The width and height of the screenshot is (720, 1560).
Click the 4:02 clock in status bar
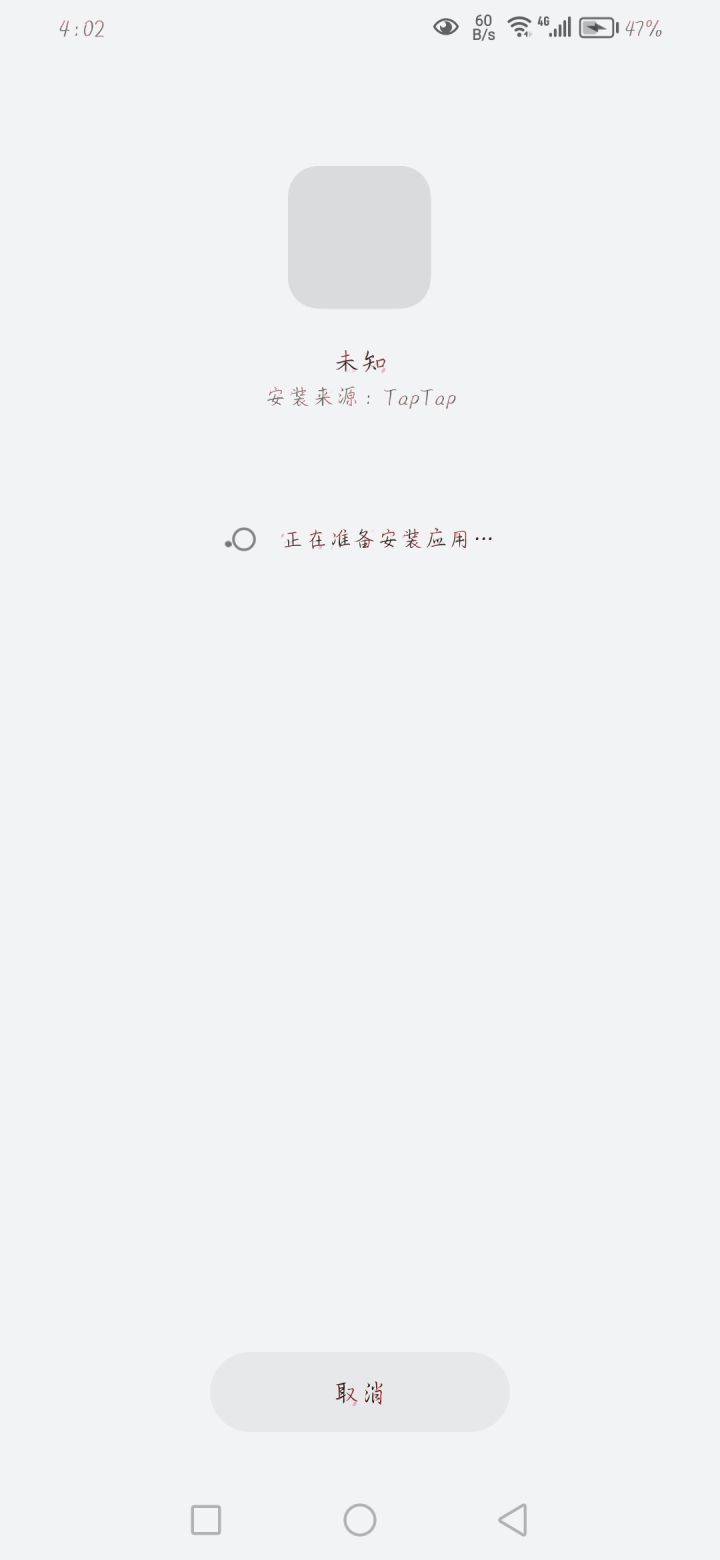tap(83, 28)
